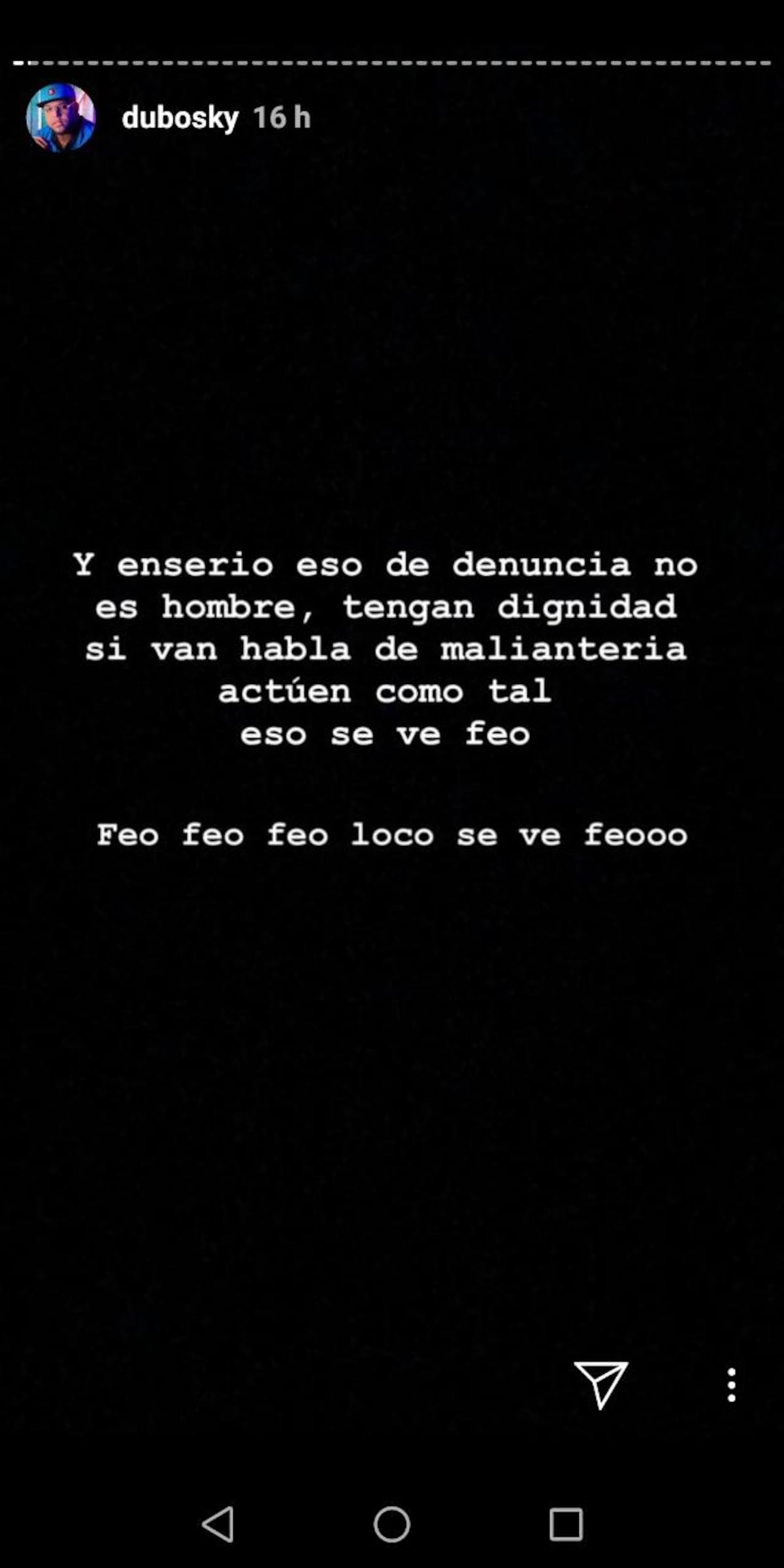Open the recent apps view
784x1568 pixels.
[566, 1524]
